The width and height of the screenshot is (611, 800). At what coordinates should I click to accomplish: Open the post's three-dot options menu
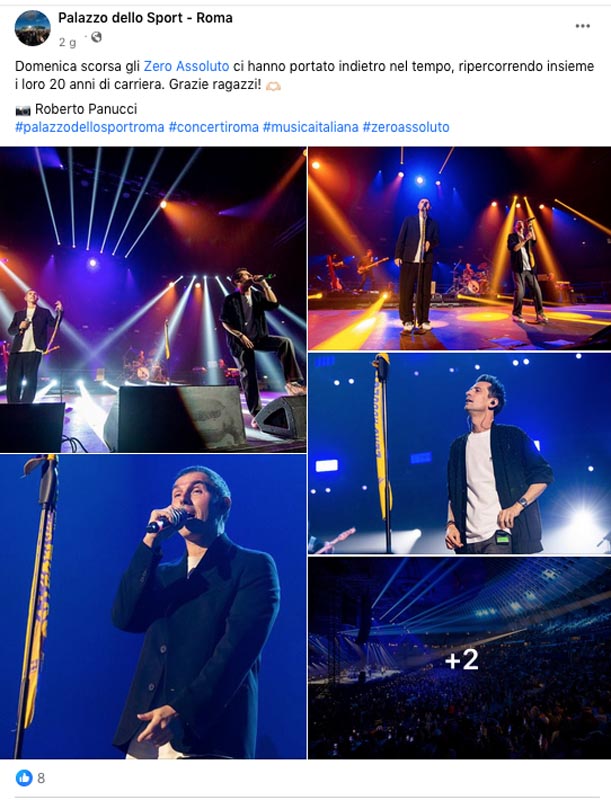[x=582, y=26]
